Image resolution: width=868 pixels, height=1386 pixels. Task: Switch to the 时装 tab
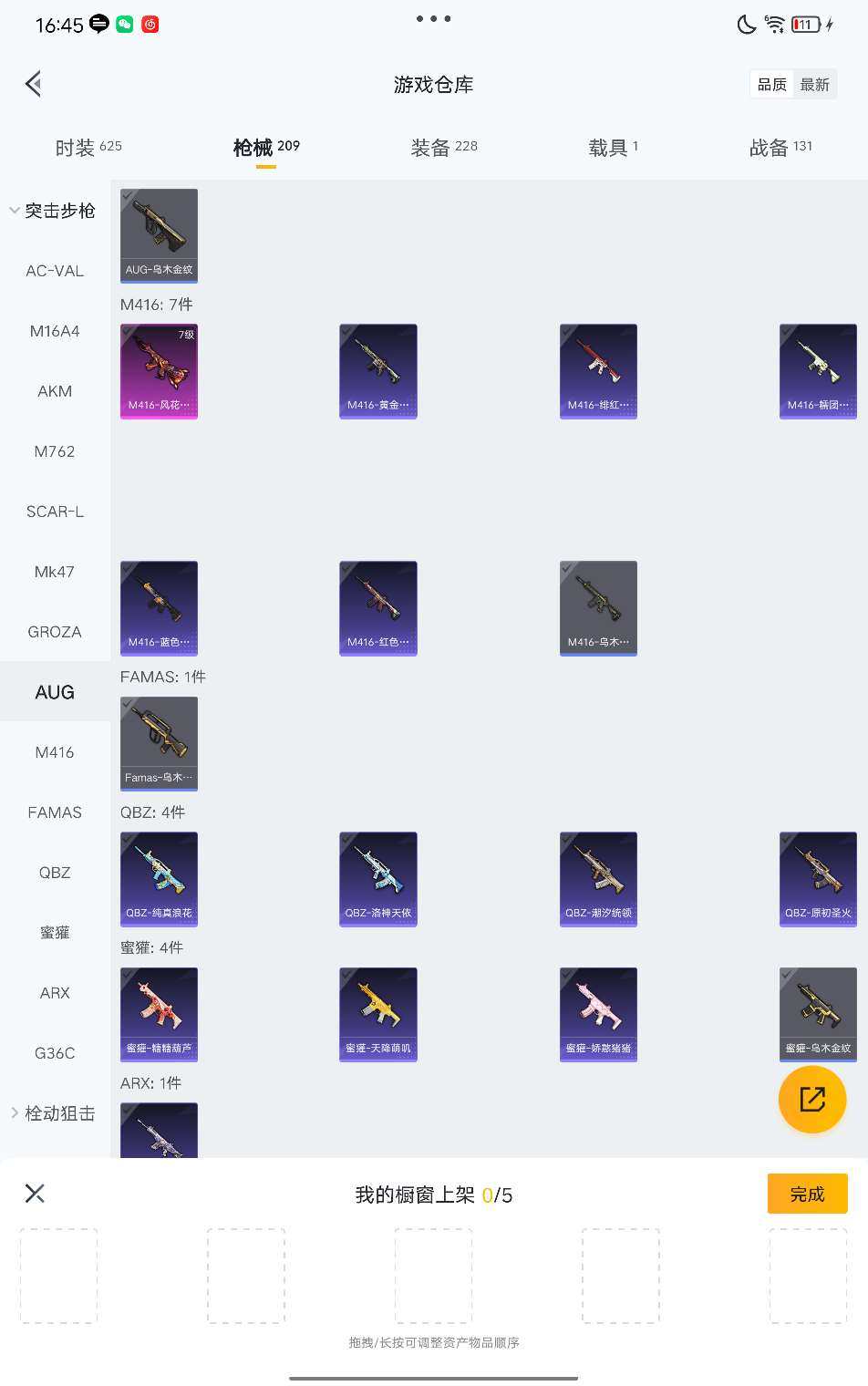(x=88, y=147)
